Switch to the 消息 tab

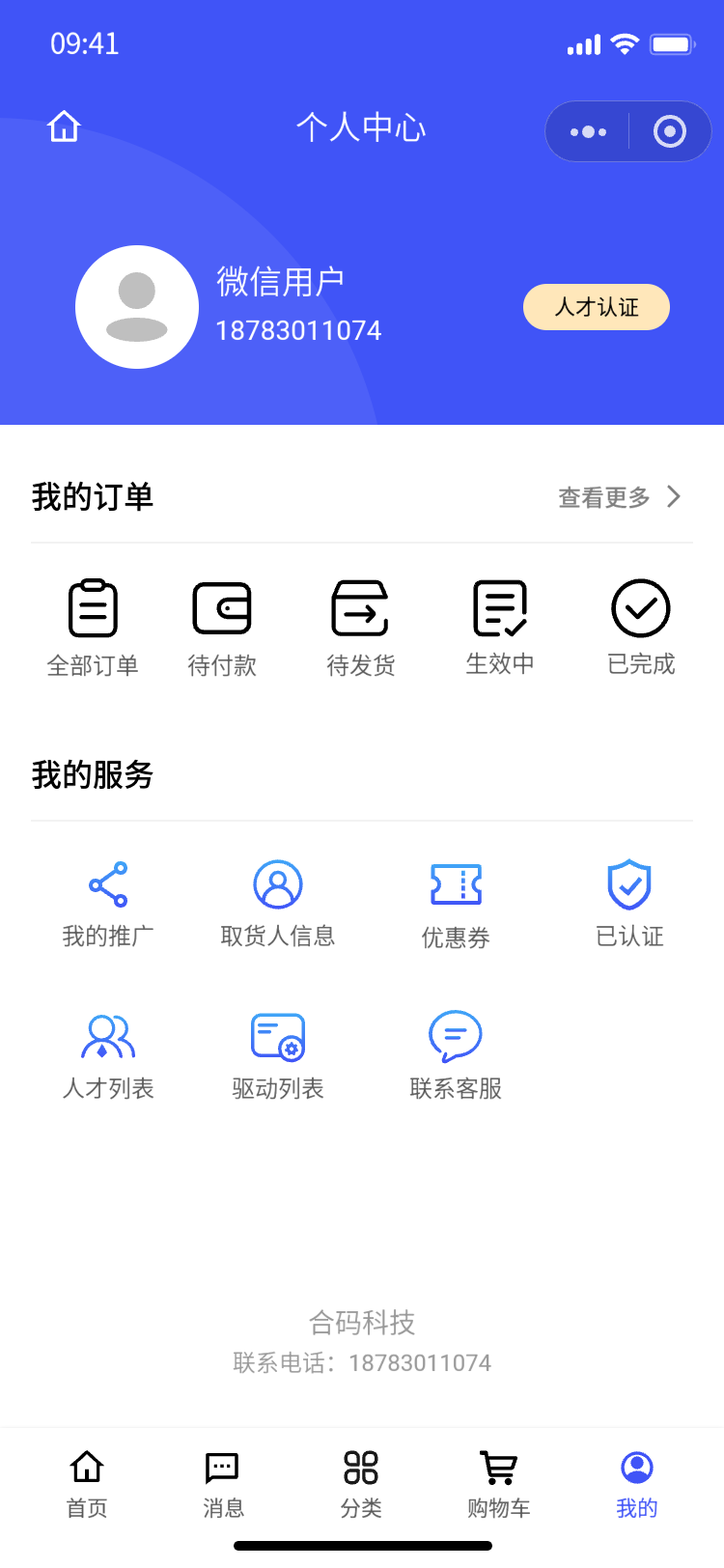click(x=223, y=1485)
